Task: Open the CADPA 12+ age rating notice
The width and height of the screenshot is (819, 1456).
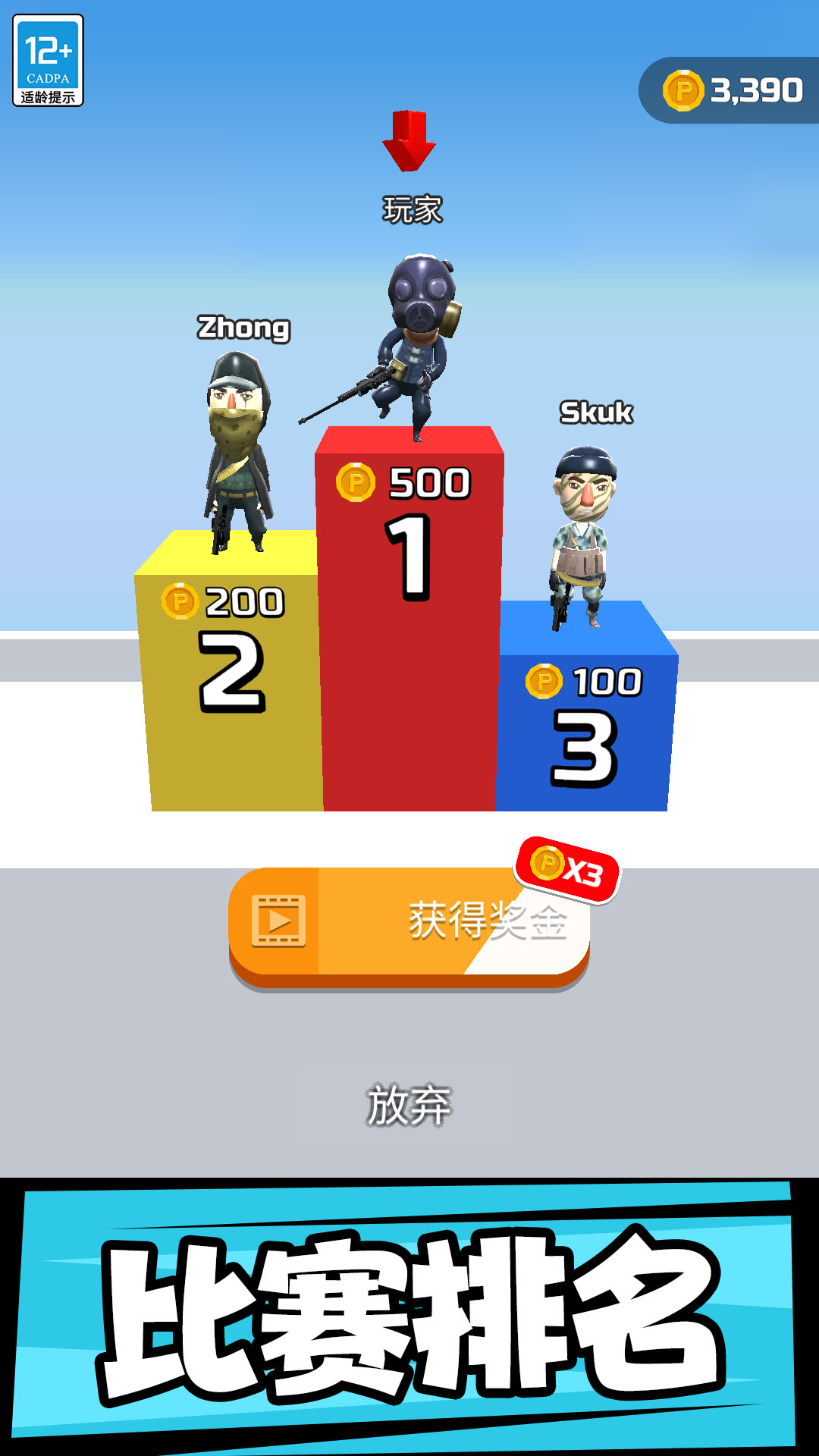Action: (48, 61)
